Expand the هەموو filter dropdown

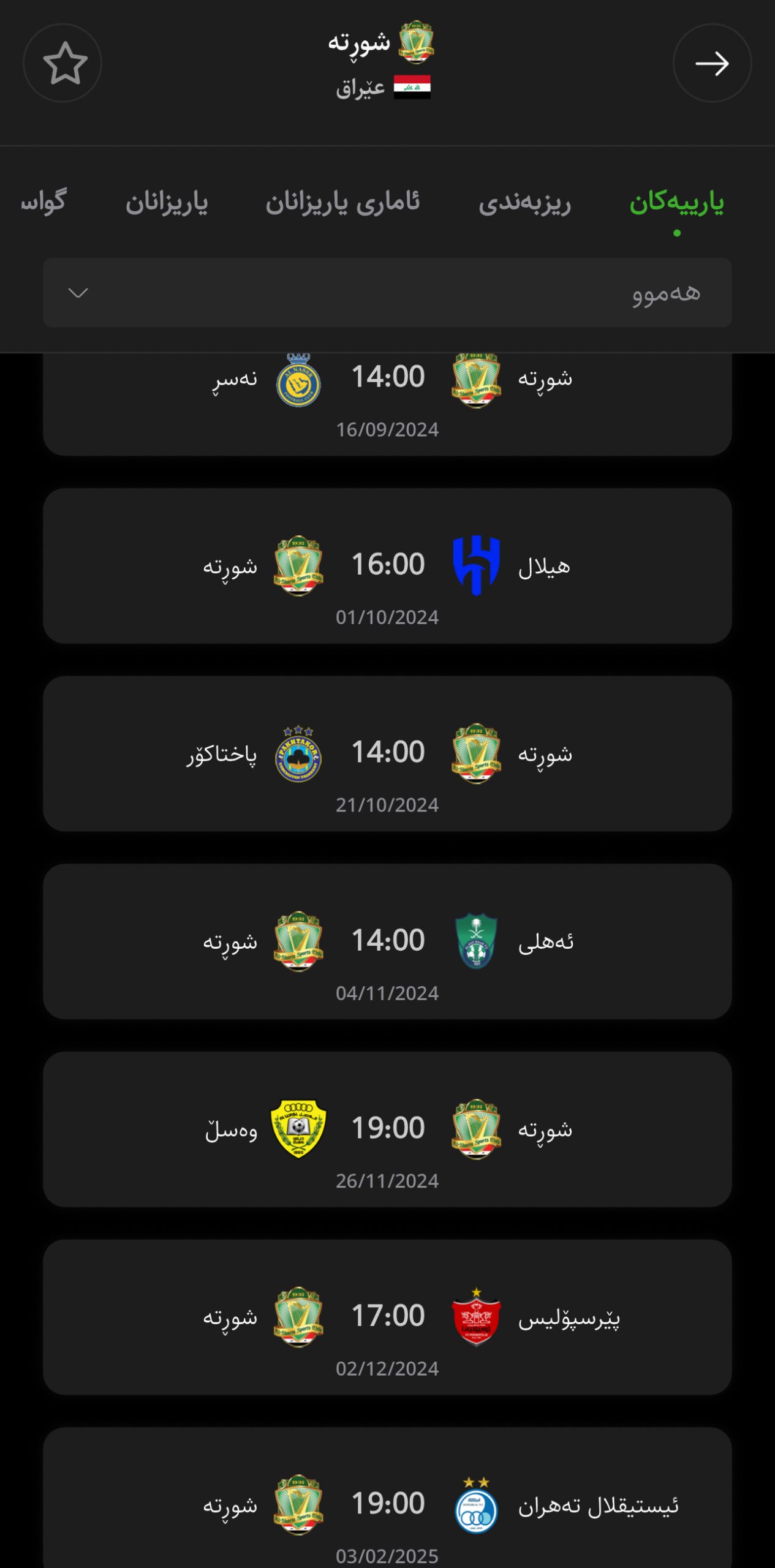coord(387,293)
